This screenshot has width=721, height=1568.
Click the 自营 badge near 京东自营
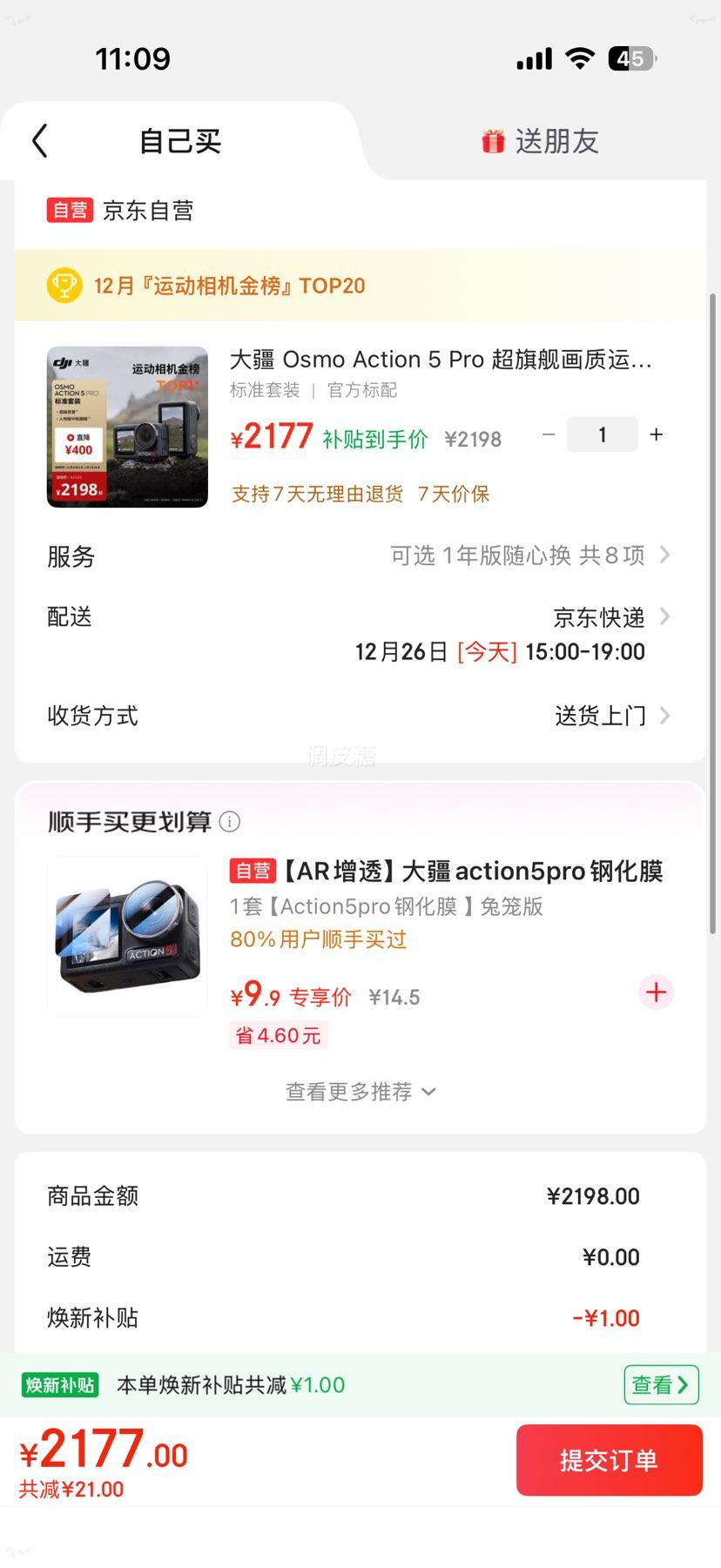69,210
